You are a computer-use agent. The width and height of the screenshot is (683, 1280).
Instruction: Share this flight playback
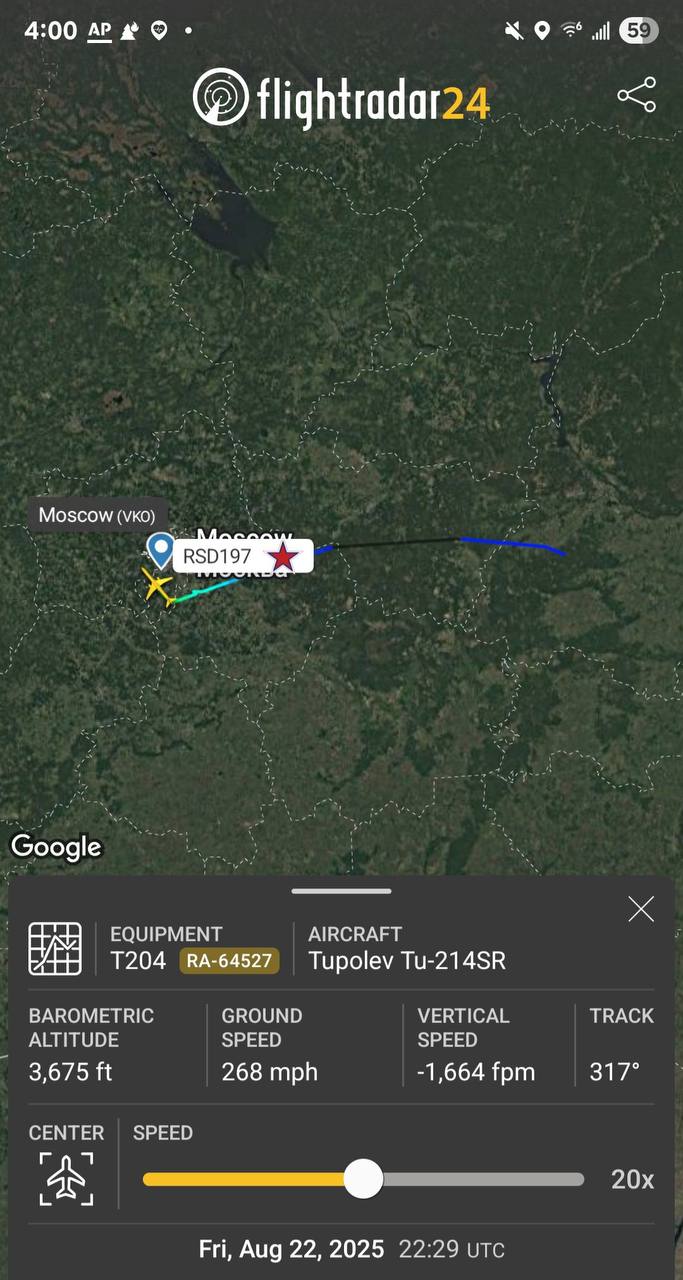point(637,95)
